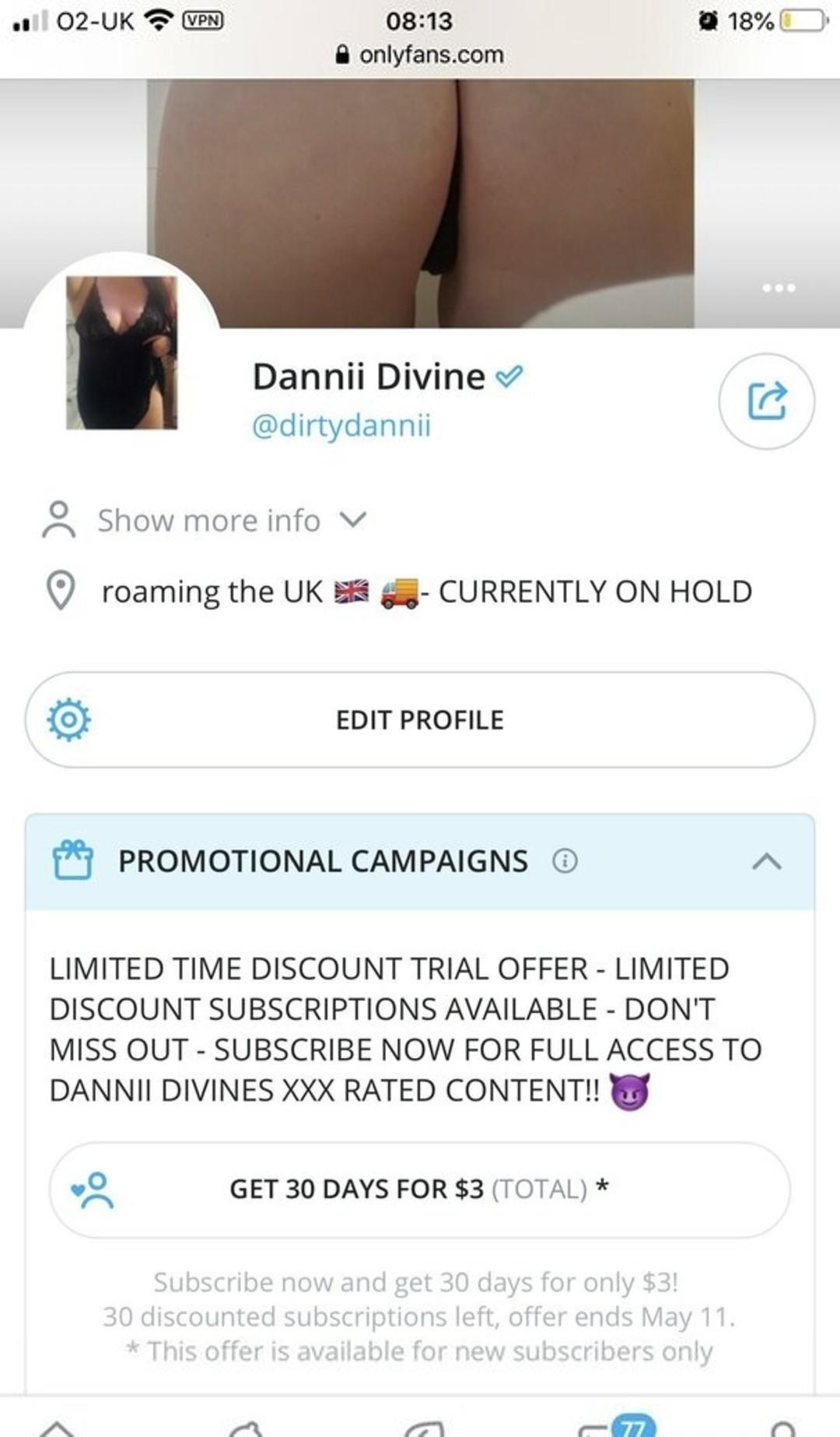Tap the Edit Profile button
This screenshot has width=840, height=1437.
[x=419, y=720]
